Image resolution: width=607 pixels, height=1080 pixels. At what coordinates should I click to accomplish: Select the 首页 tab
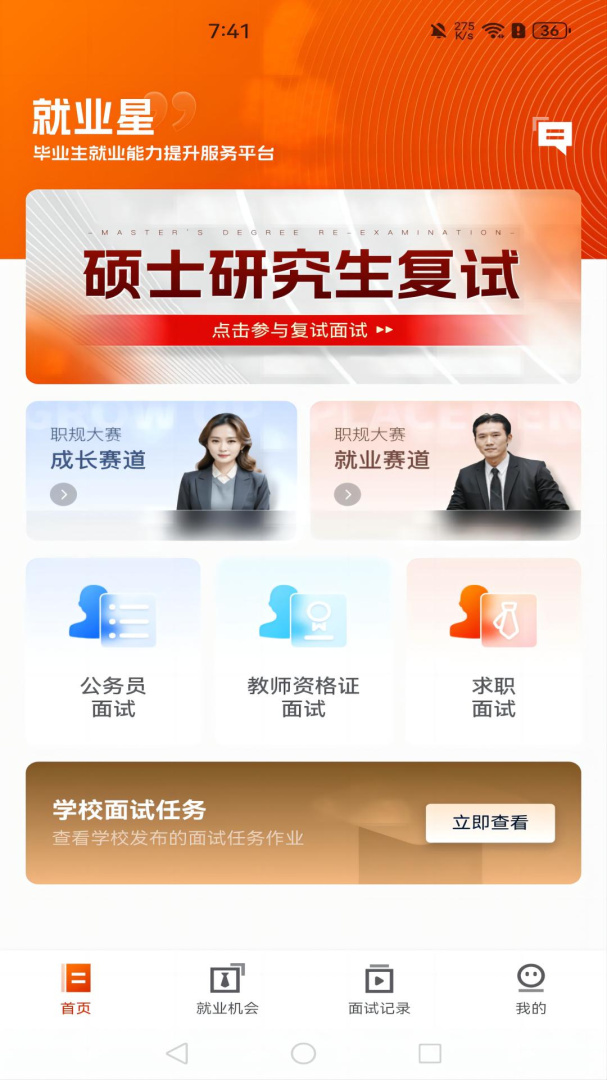[76, 989]
